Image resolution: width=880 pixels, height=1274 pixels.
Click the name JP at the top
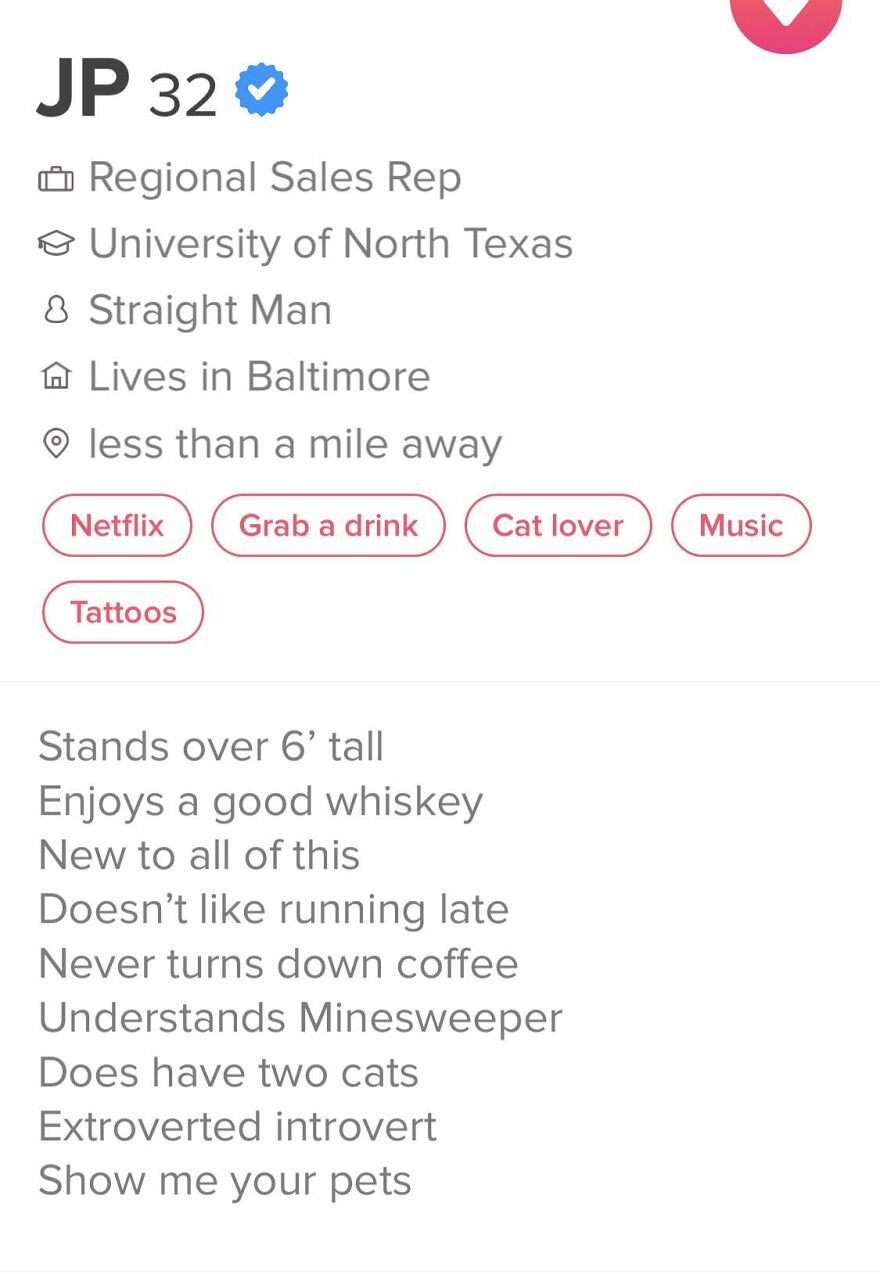[80, 91]
